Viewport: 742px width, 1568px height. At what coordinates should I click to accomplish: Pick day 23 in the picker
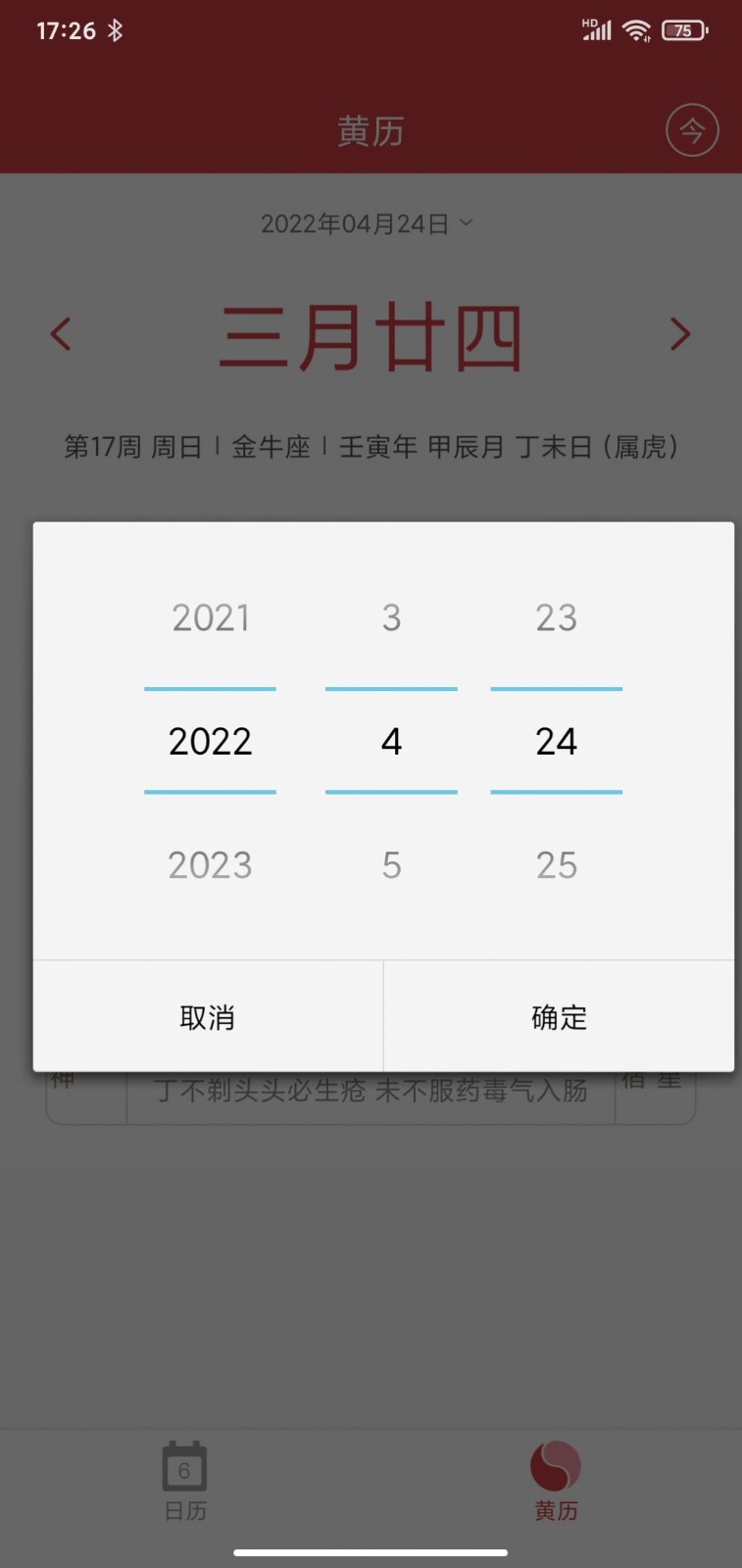(556, 617)
